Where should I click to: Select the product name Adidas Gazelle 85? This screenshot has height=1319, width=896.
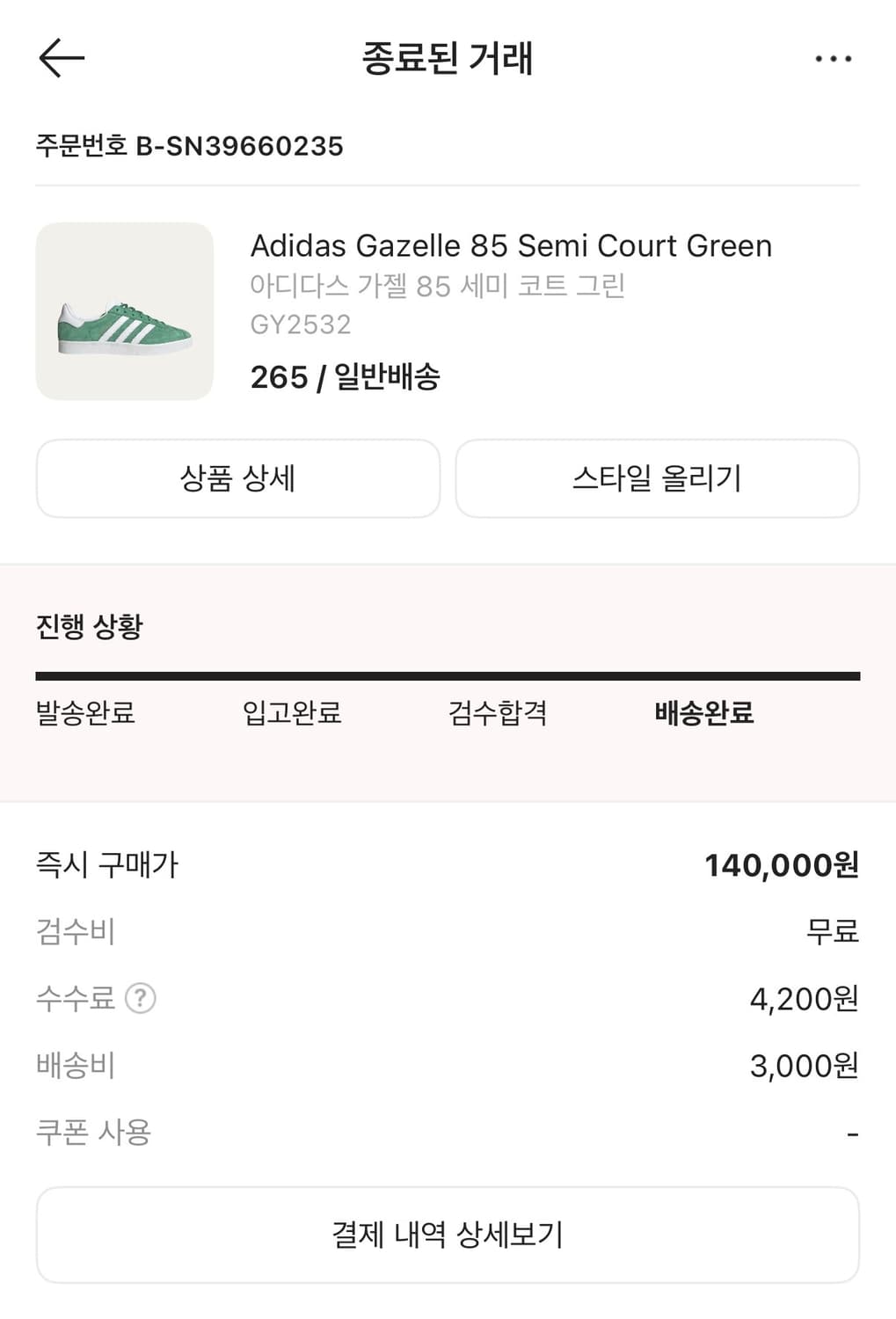(511, 246)
